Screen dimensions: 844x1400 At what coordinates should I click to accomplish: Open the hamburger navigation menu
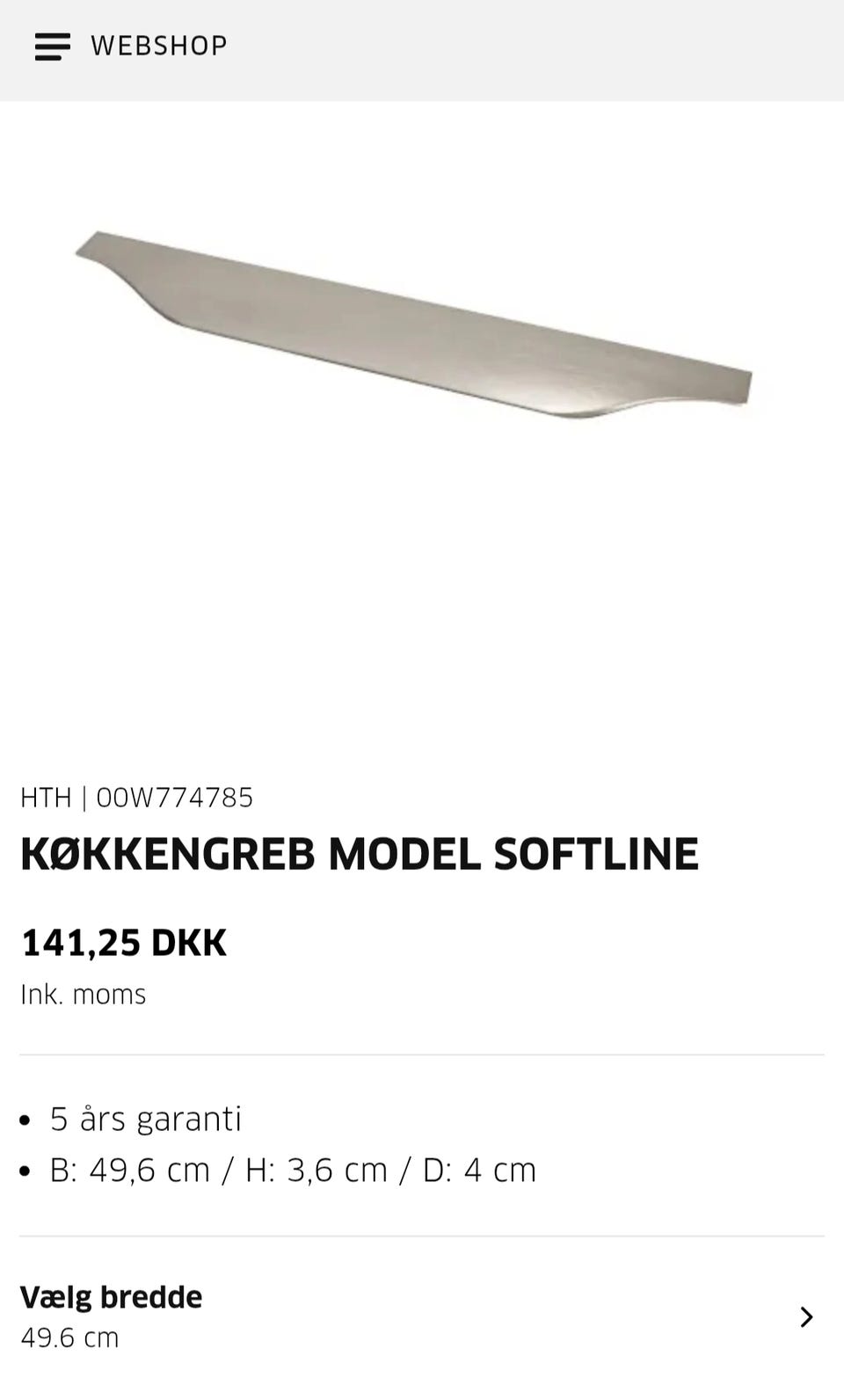(x=53, y=46)
